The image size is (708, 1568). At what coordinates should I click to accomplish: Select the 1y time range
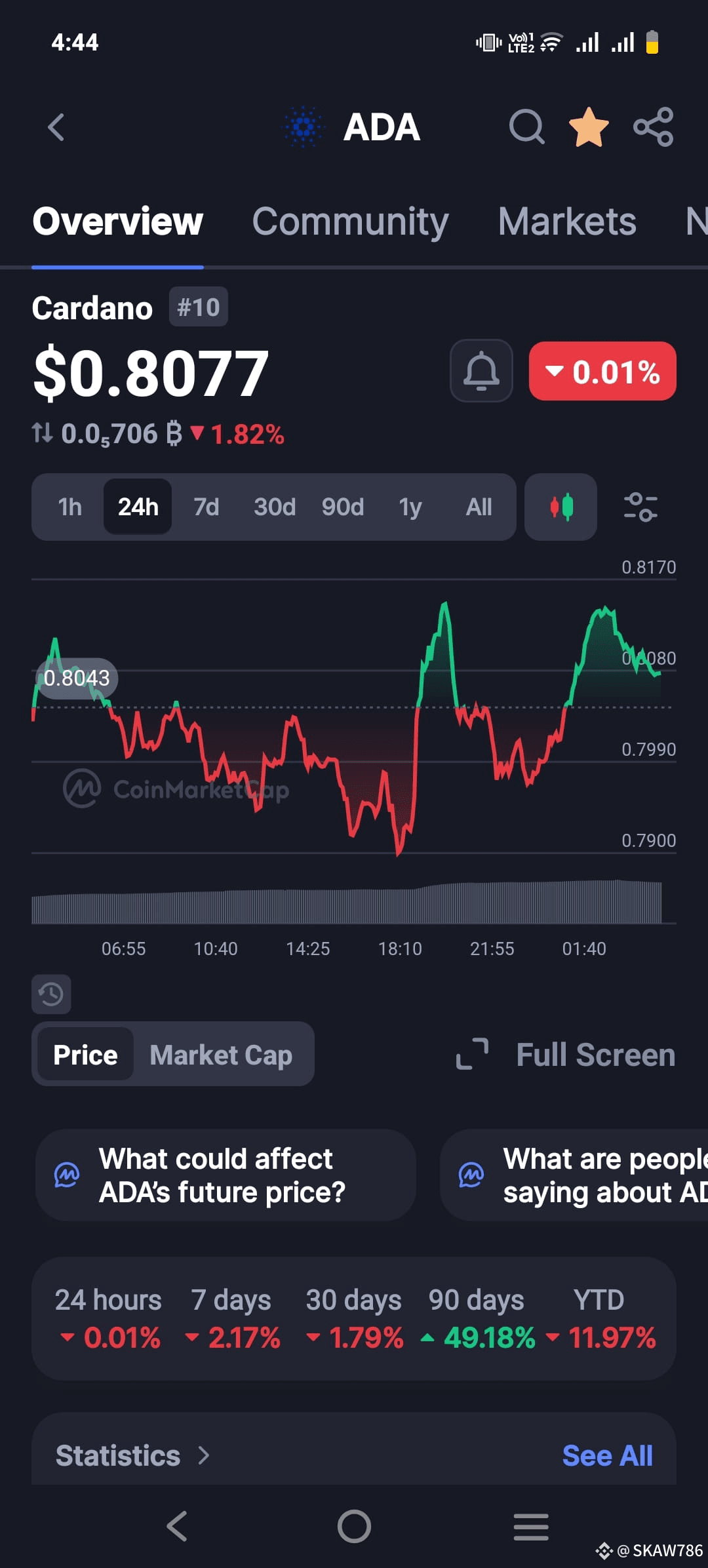coord(410,507)
